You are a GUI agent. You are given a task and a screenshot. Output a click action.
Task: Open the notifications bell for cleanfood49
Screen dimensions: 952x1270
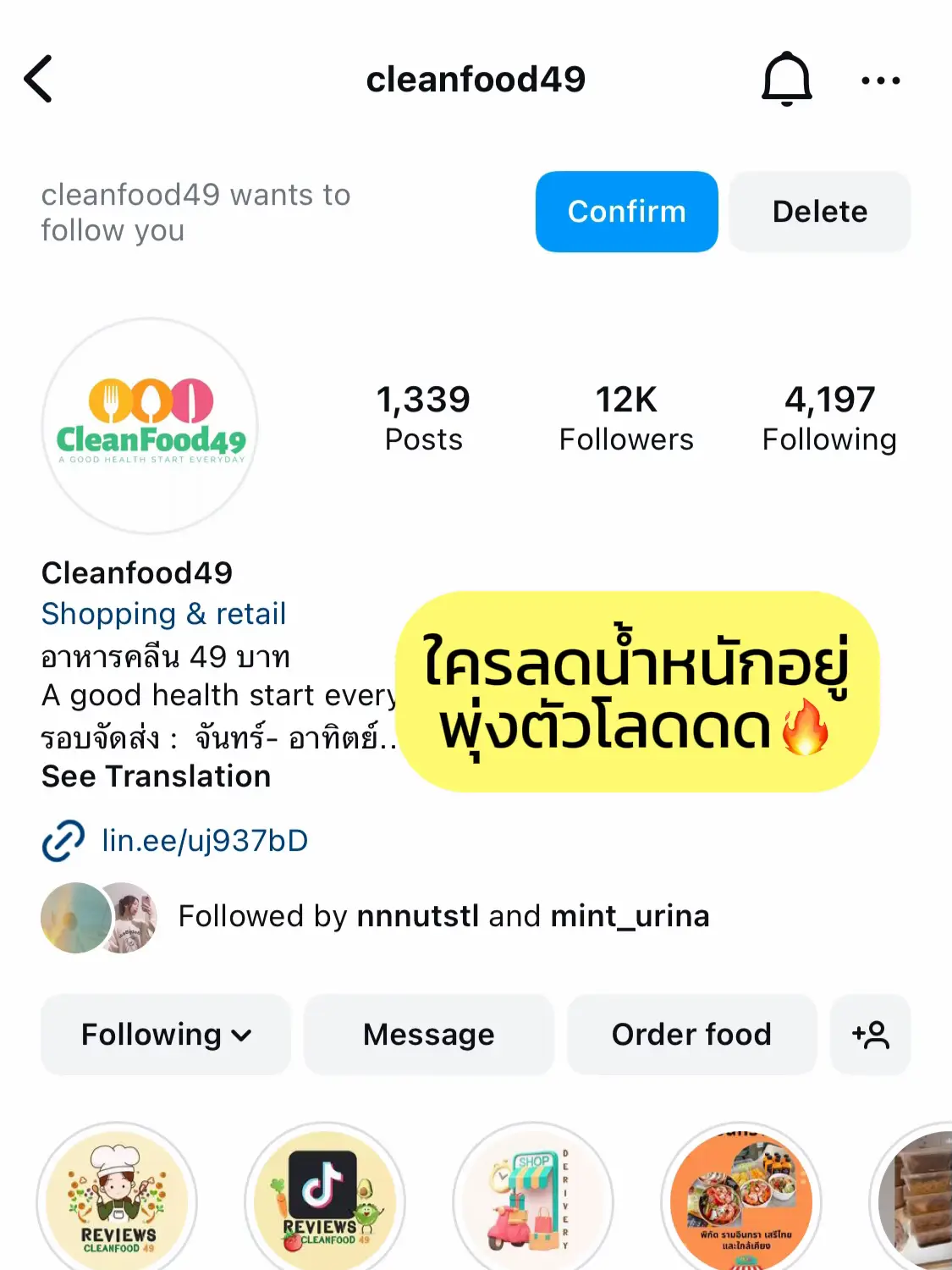click(786, 80)
